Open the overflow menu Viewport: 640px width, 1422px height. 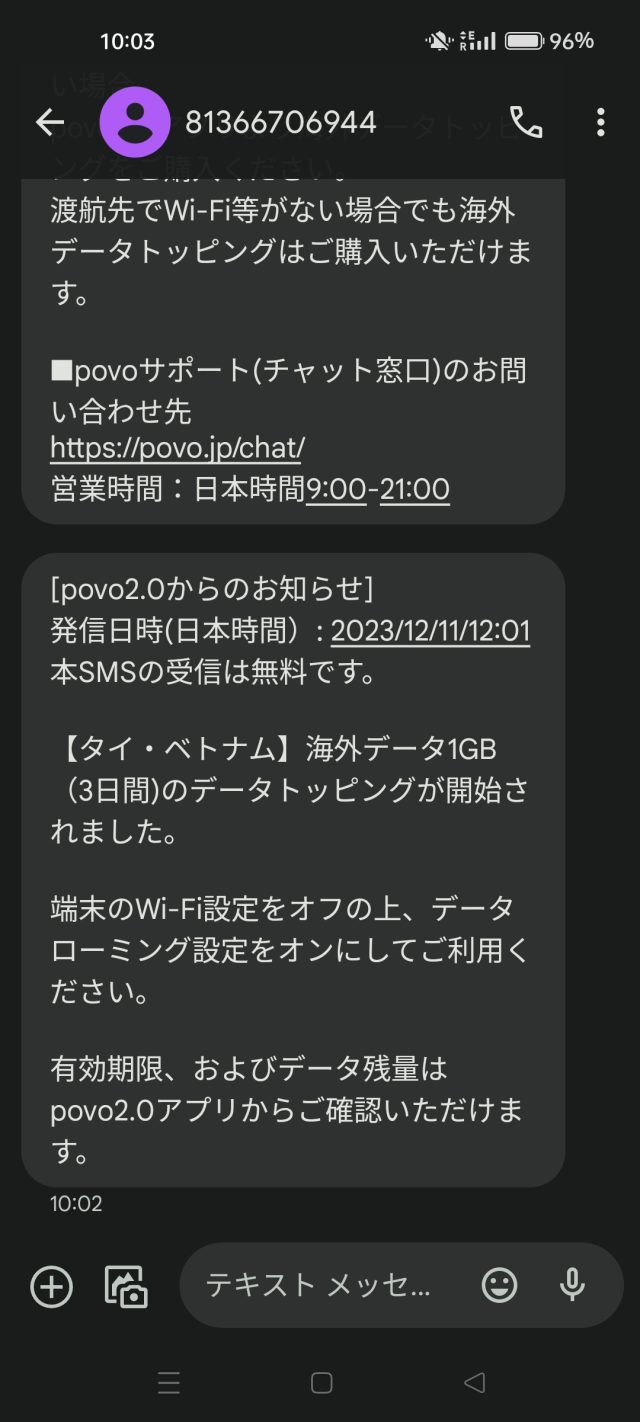pyautogui.click(x=600, y=122)
